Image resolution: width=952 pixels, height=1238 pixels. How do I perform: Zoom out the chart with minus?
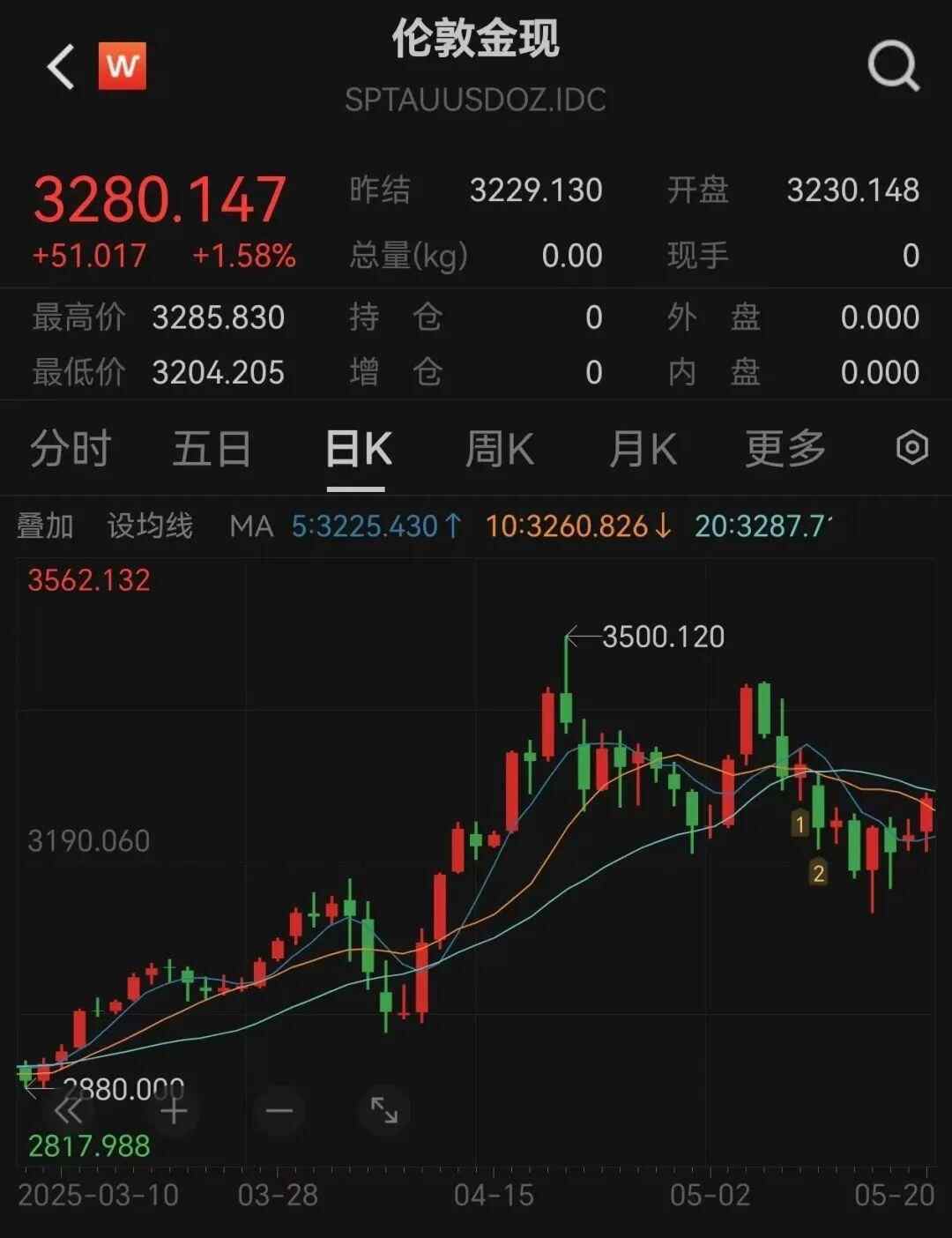click(279, 1110)
